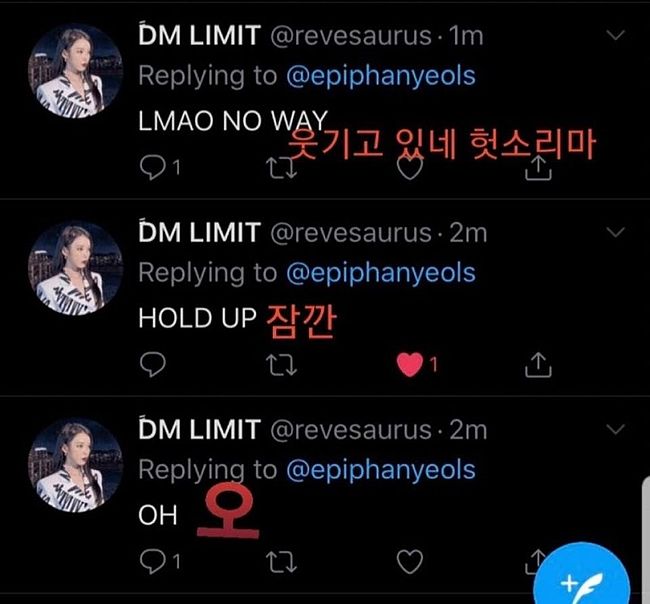Open dropdown arrow on 'OH' tweet

(617, 430)
